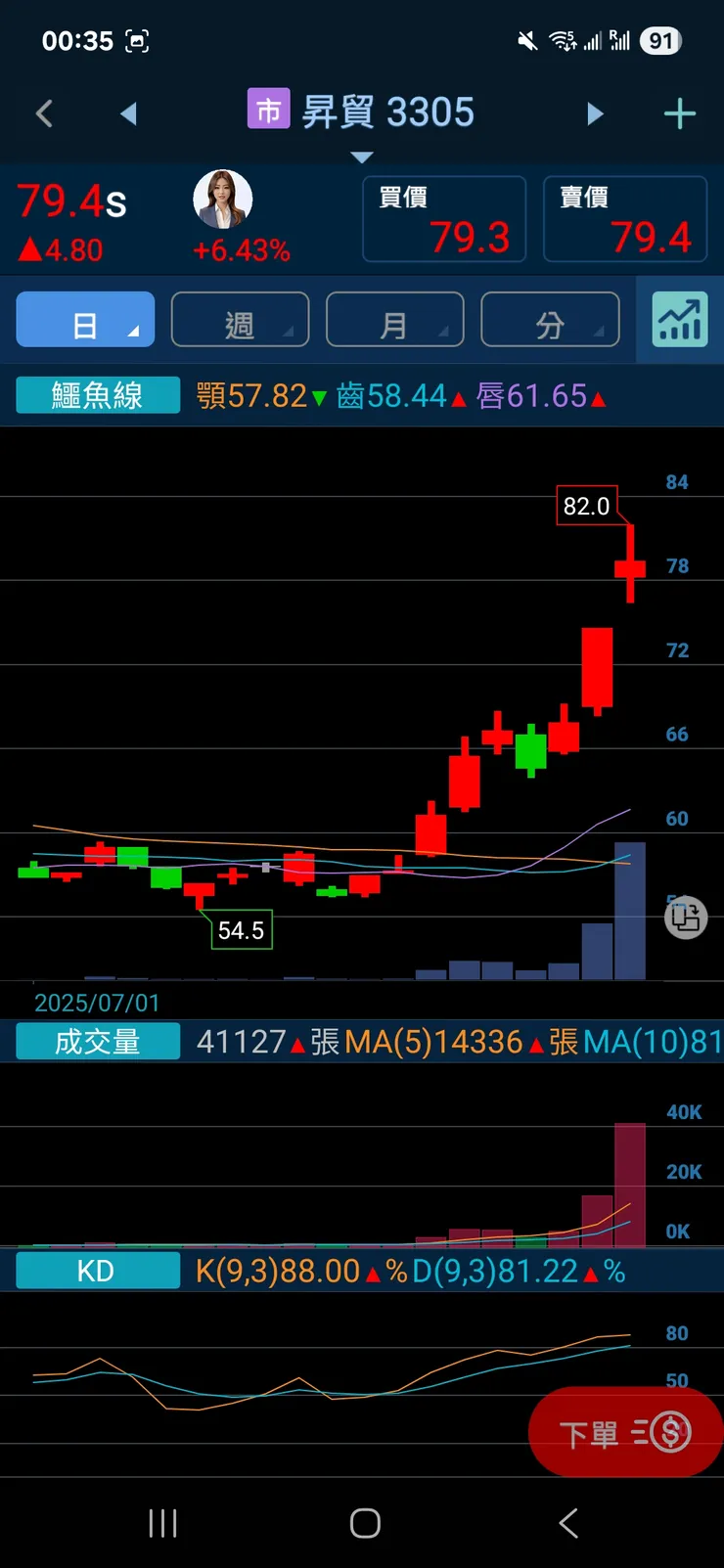Switch to the 週 weekly chart
Screen dimensions: 724x1568
coord(240,320)
